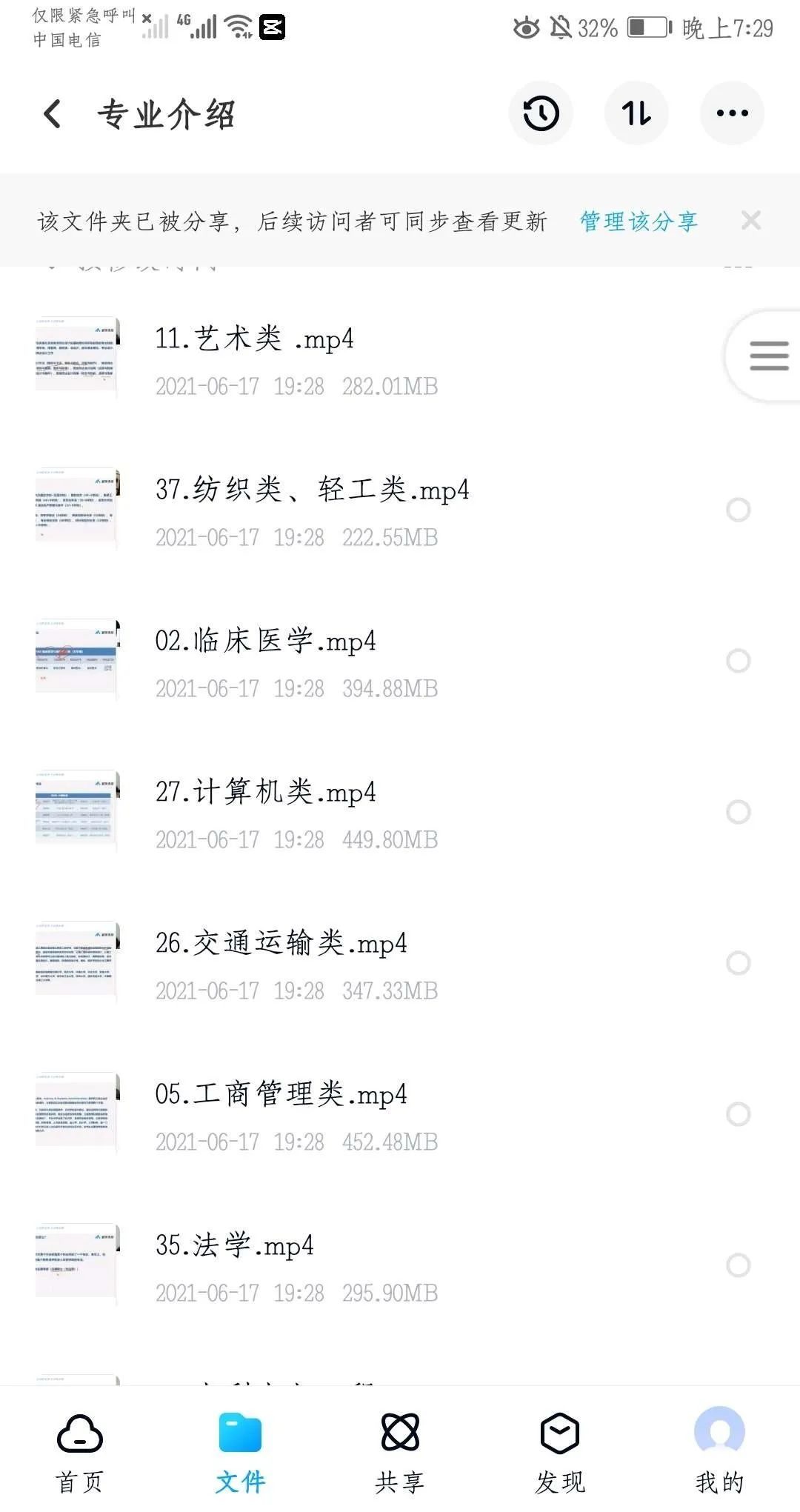Select the 02.临床医学.mp4 file checkbox

(x=738, y=661)
